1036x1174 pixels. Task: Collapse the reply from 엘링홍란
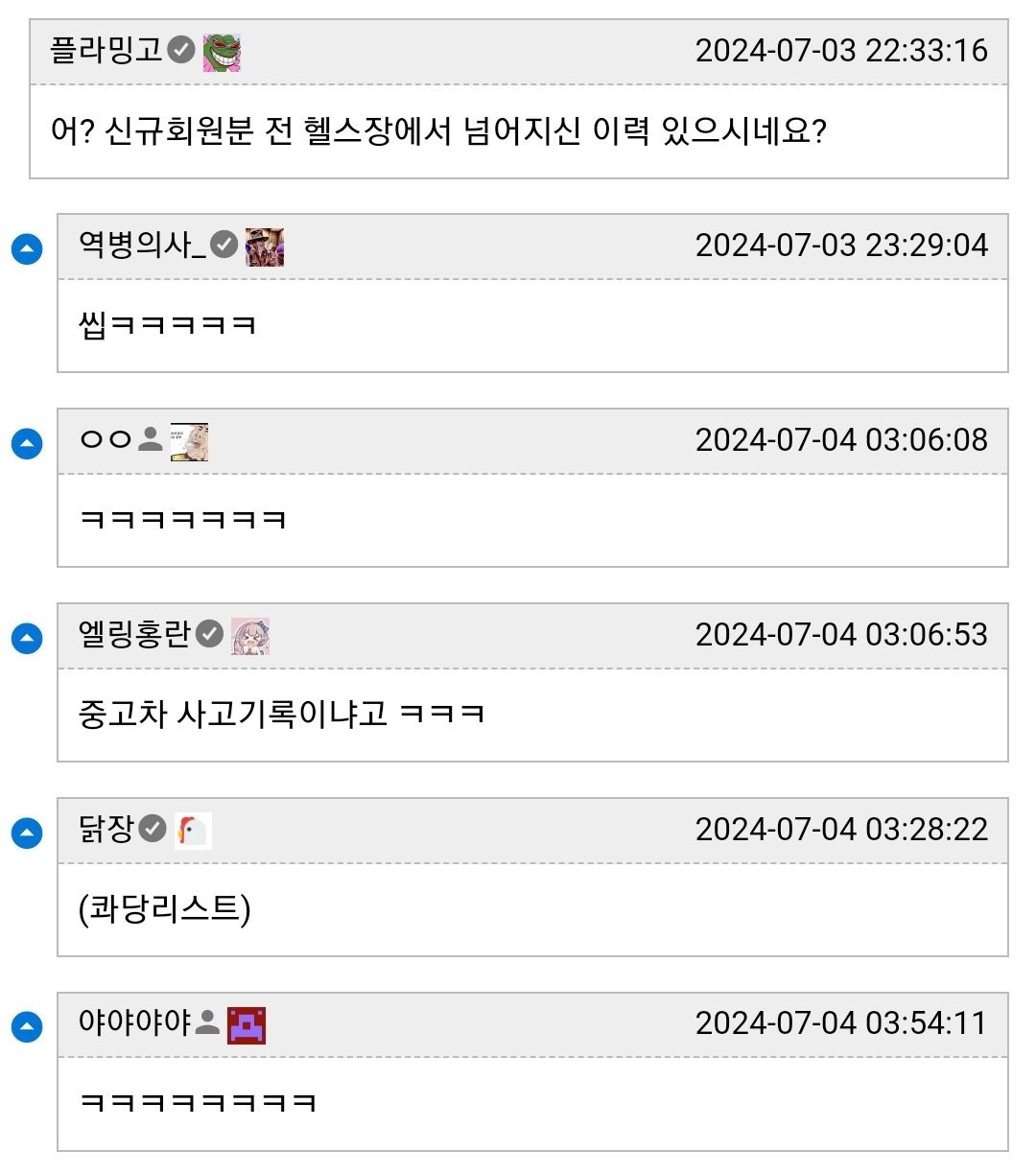[28, 634]
